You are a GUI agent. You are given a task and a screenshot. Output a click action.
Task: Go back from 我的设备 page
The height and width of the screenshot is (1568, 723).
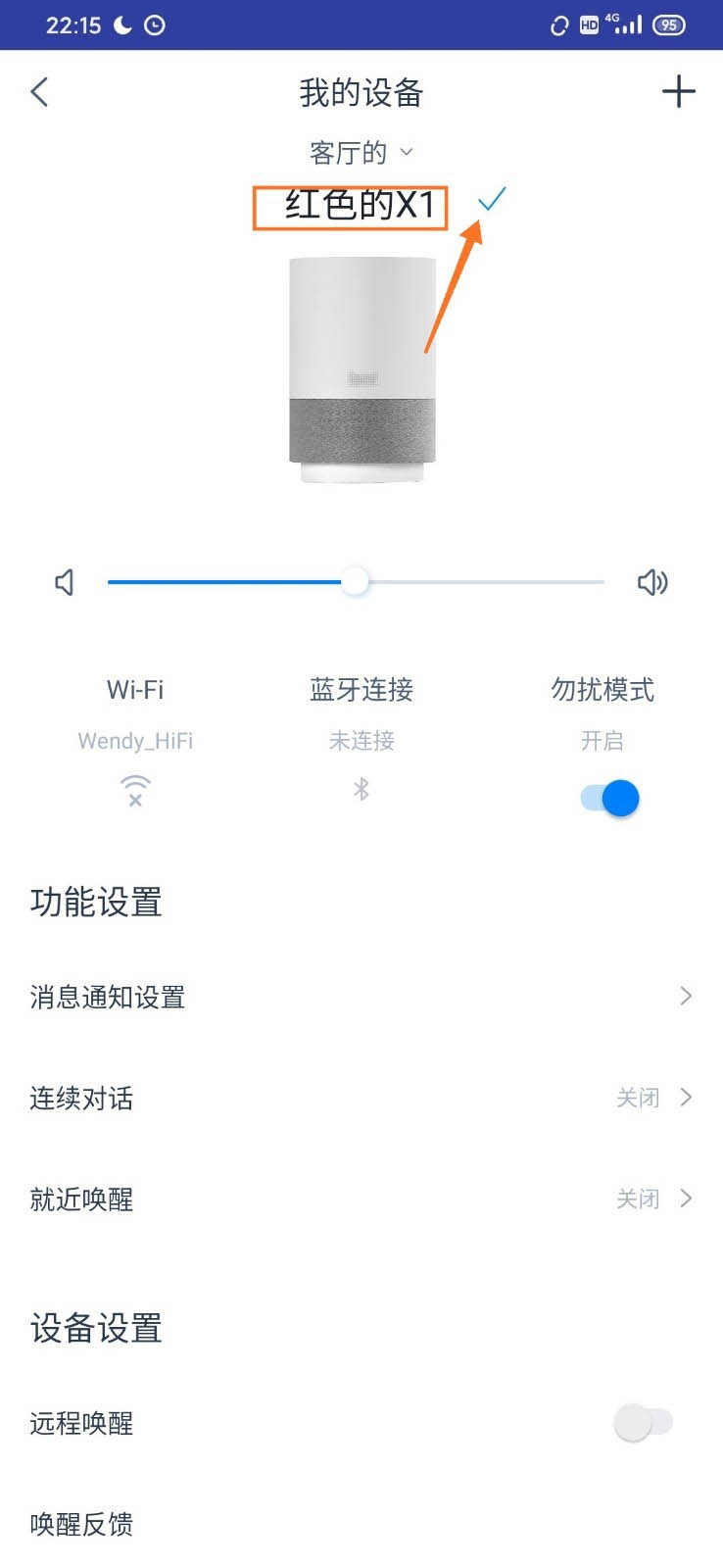click(x=40, y=93)
